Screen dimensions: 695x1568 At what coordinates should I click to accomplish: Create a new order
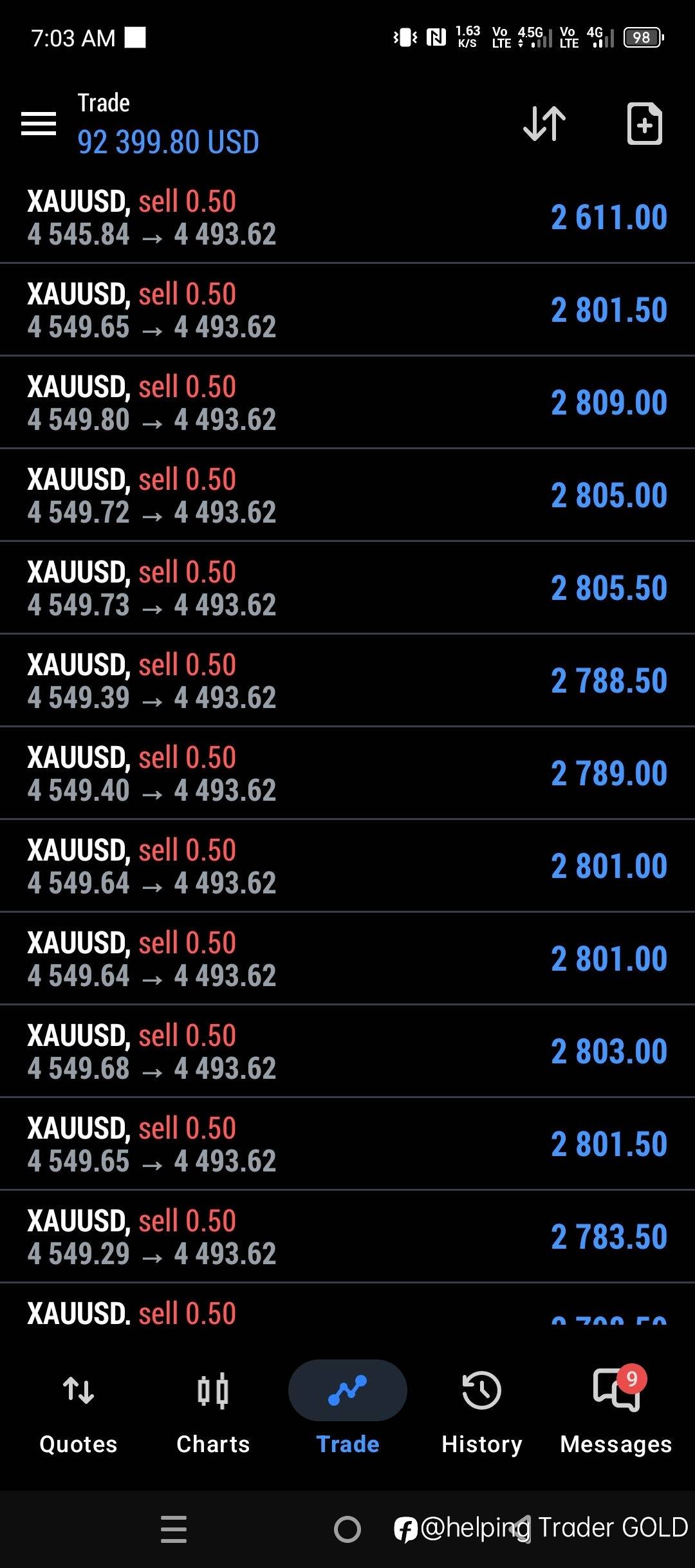pyautogui.click(x=645, y=124)
